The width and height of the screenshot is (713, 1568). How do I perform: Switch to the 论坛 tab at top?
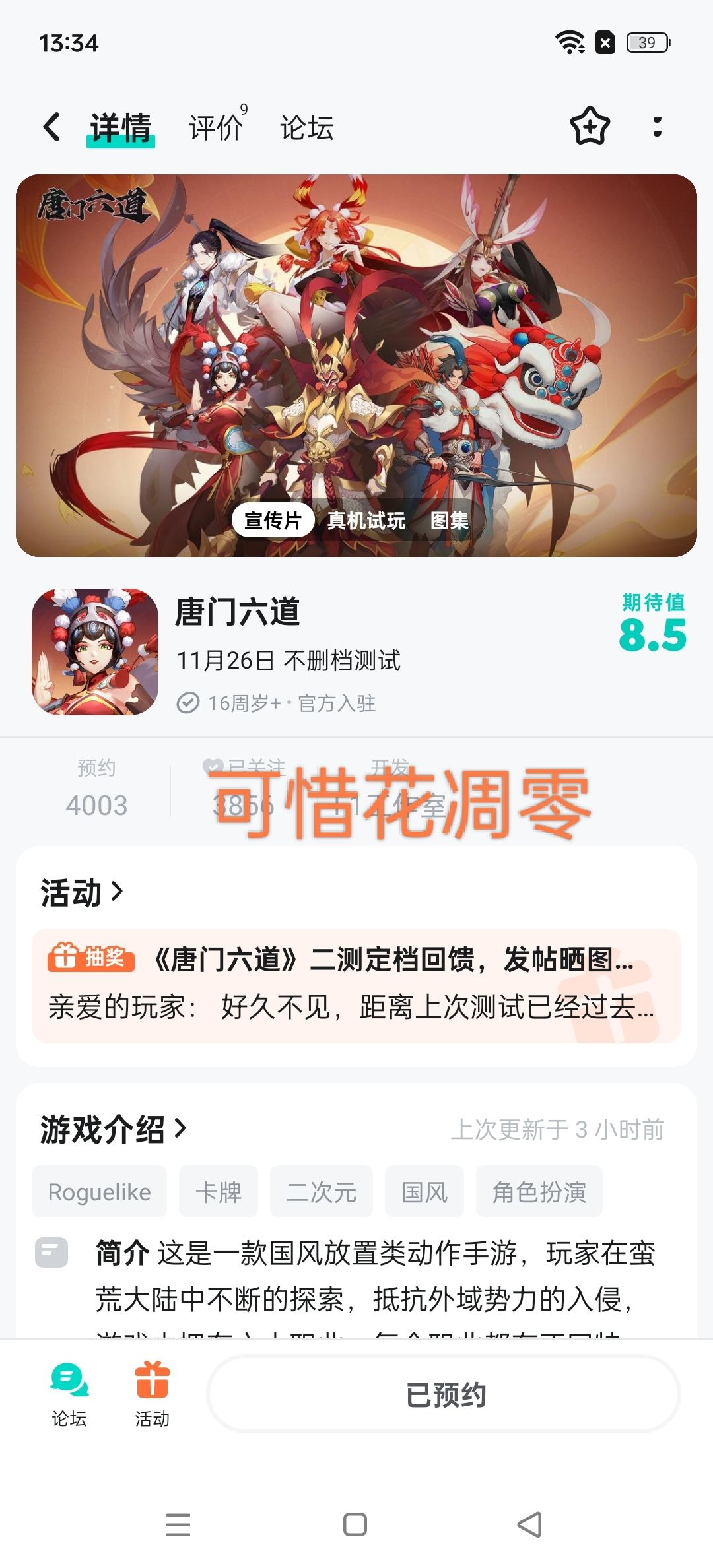[307, 127]
